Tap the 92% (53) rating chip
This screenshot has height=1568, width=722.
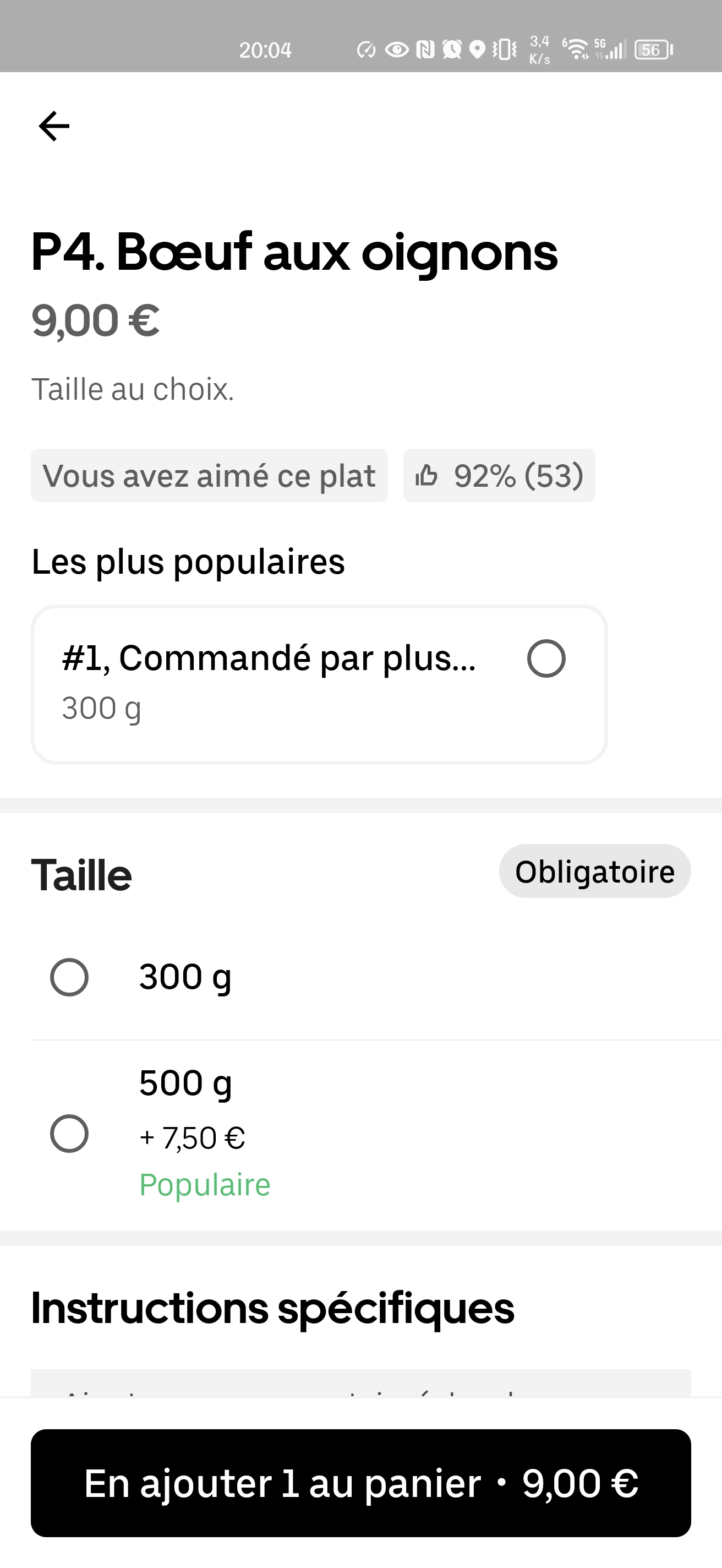(x=499, y=476)
